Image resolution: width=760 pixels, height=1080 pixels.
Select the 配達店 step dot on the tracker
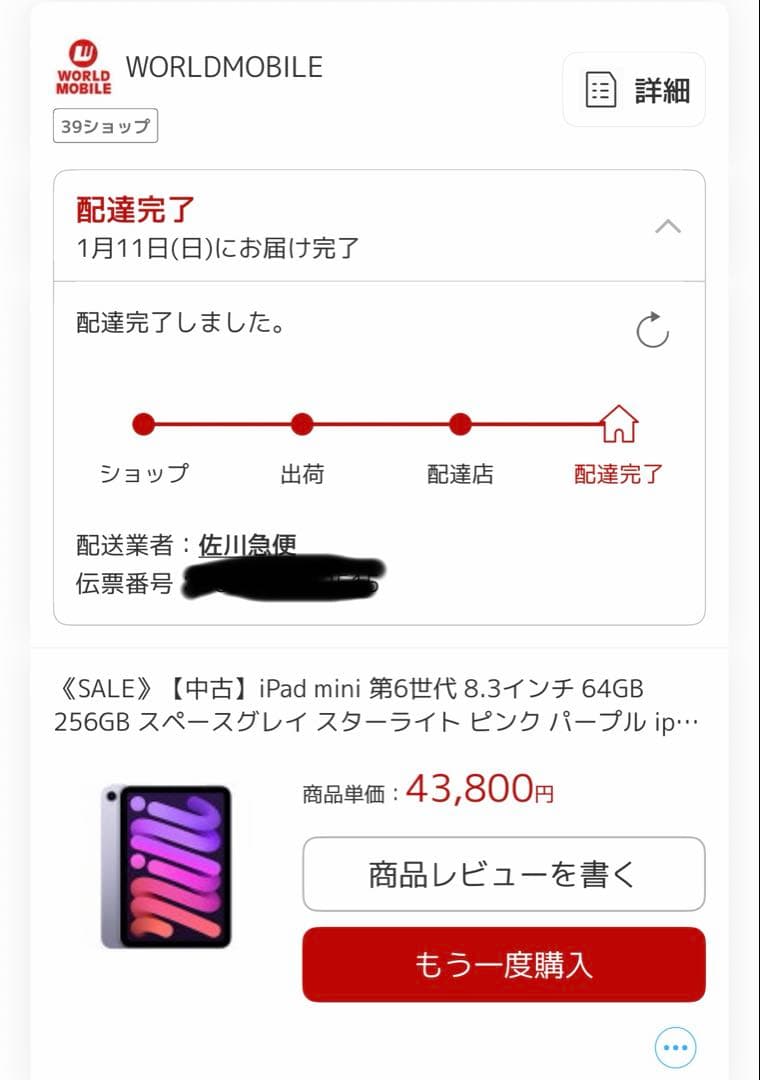click(460, 425)
